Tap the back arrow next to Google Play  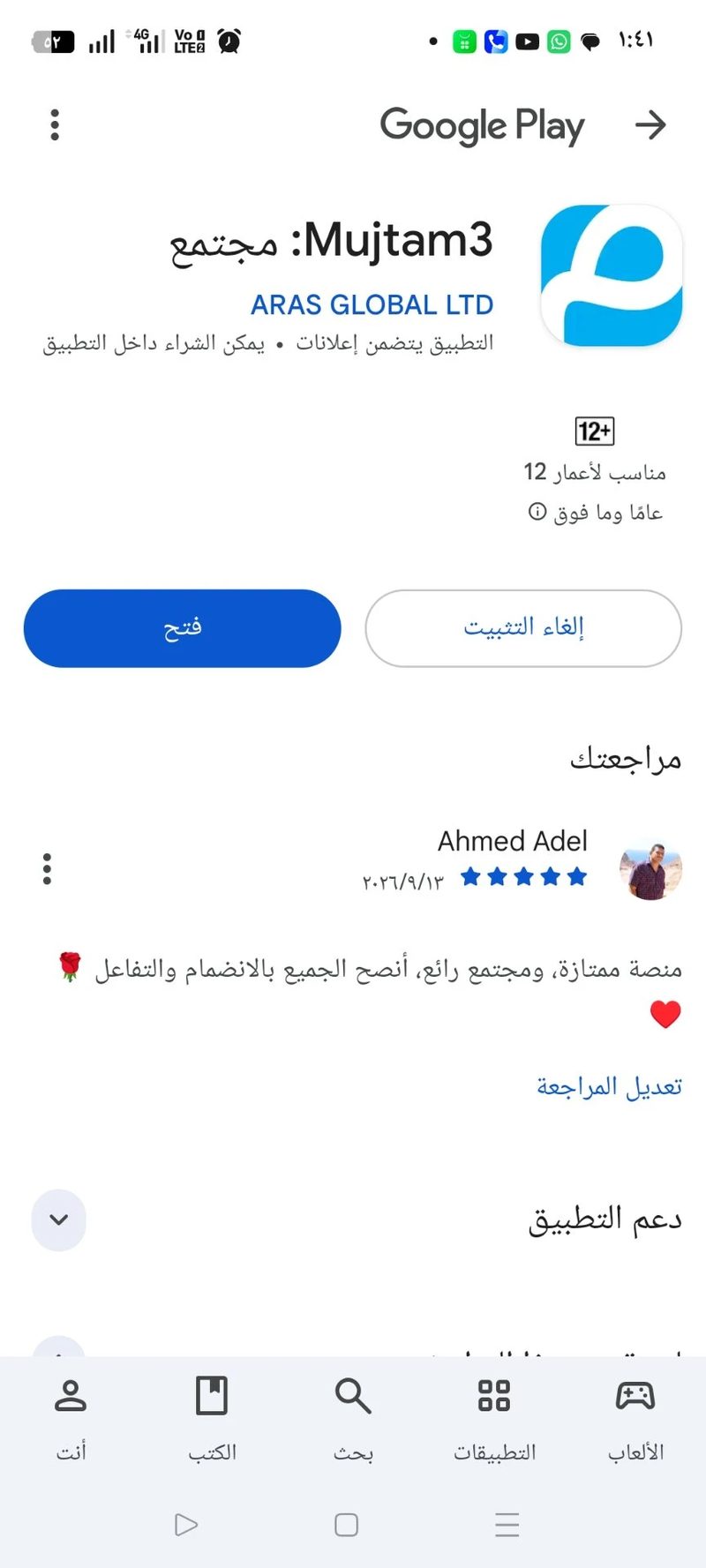click(x=650, y=125)
